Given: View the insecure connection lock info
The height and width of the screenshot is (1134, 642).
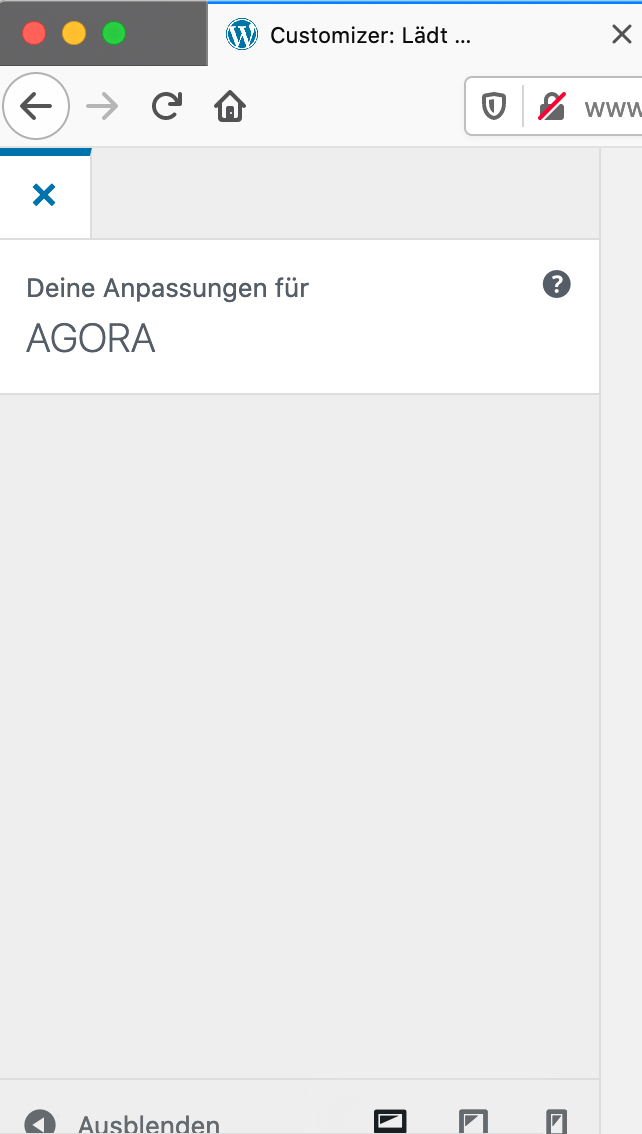Looking at the screenshot, I should 551,106.
